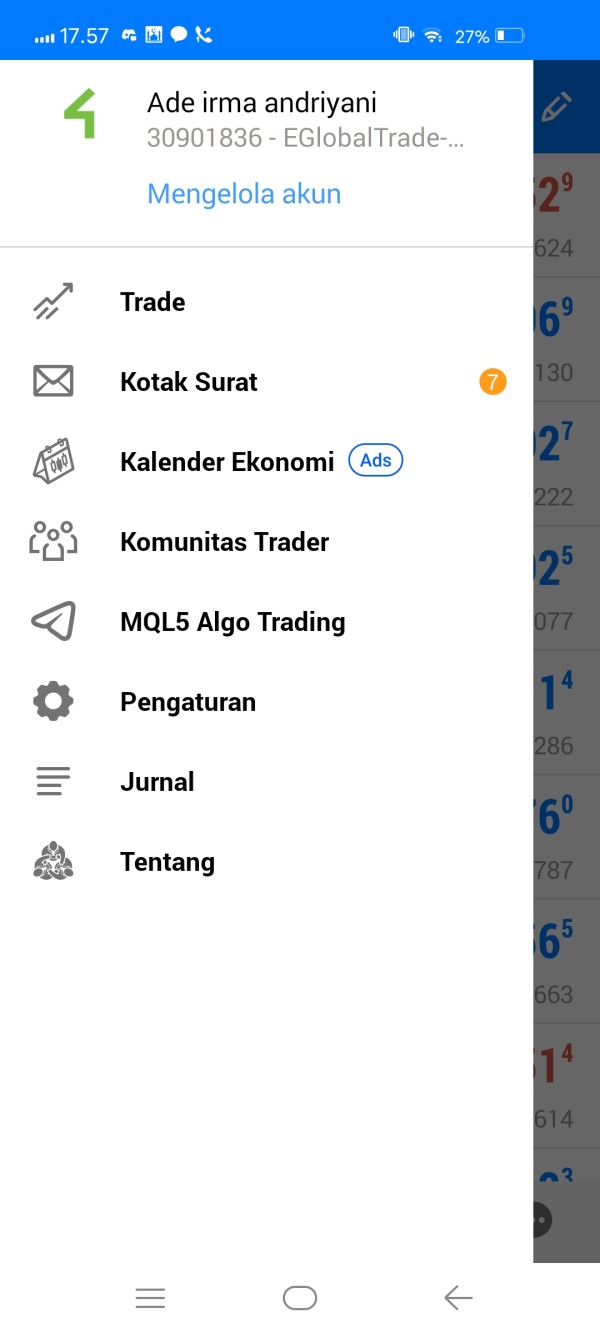This screenshot has width=600, height=1333.
Task: Tap the pencil edit icon
Action: click(x=557, y=107)
